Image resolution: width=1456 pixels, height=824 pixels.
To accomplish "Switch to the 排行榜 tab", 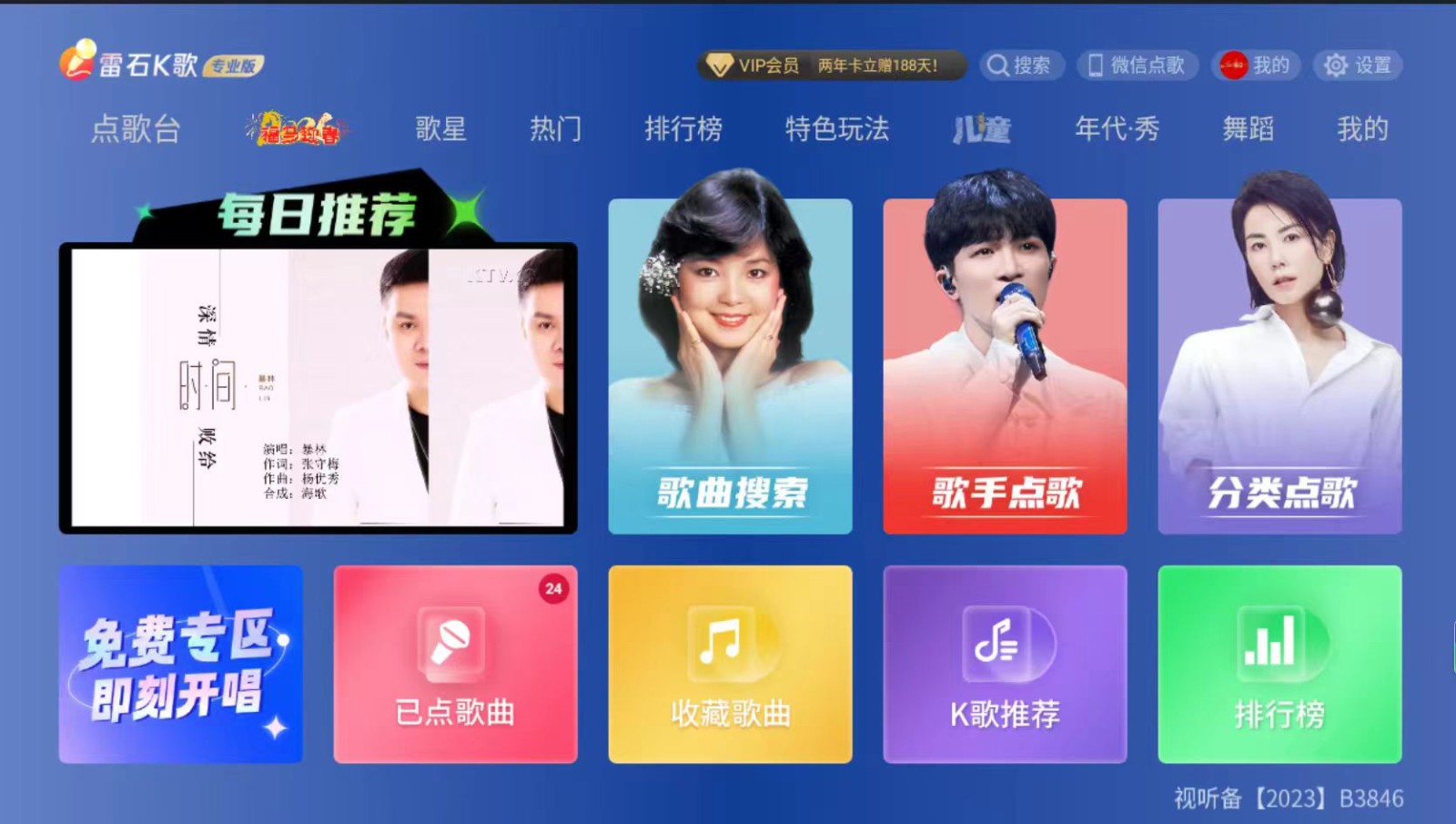I will [x=682, y=129].
